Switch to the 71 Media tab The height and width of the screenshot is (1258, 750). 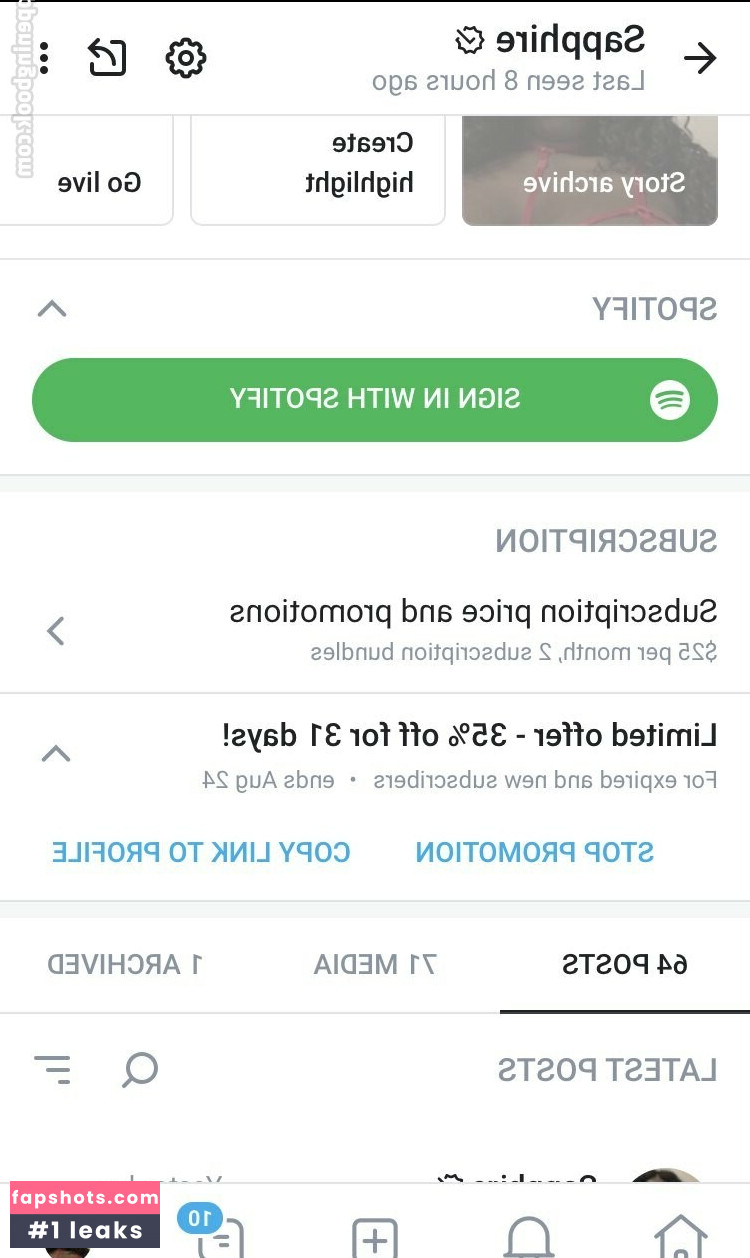point(375,965)
